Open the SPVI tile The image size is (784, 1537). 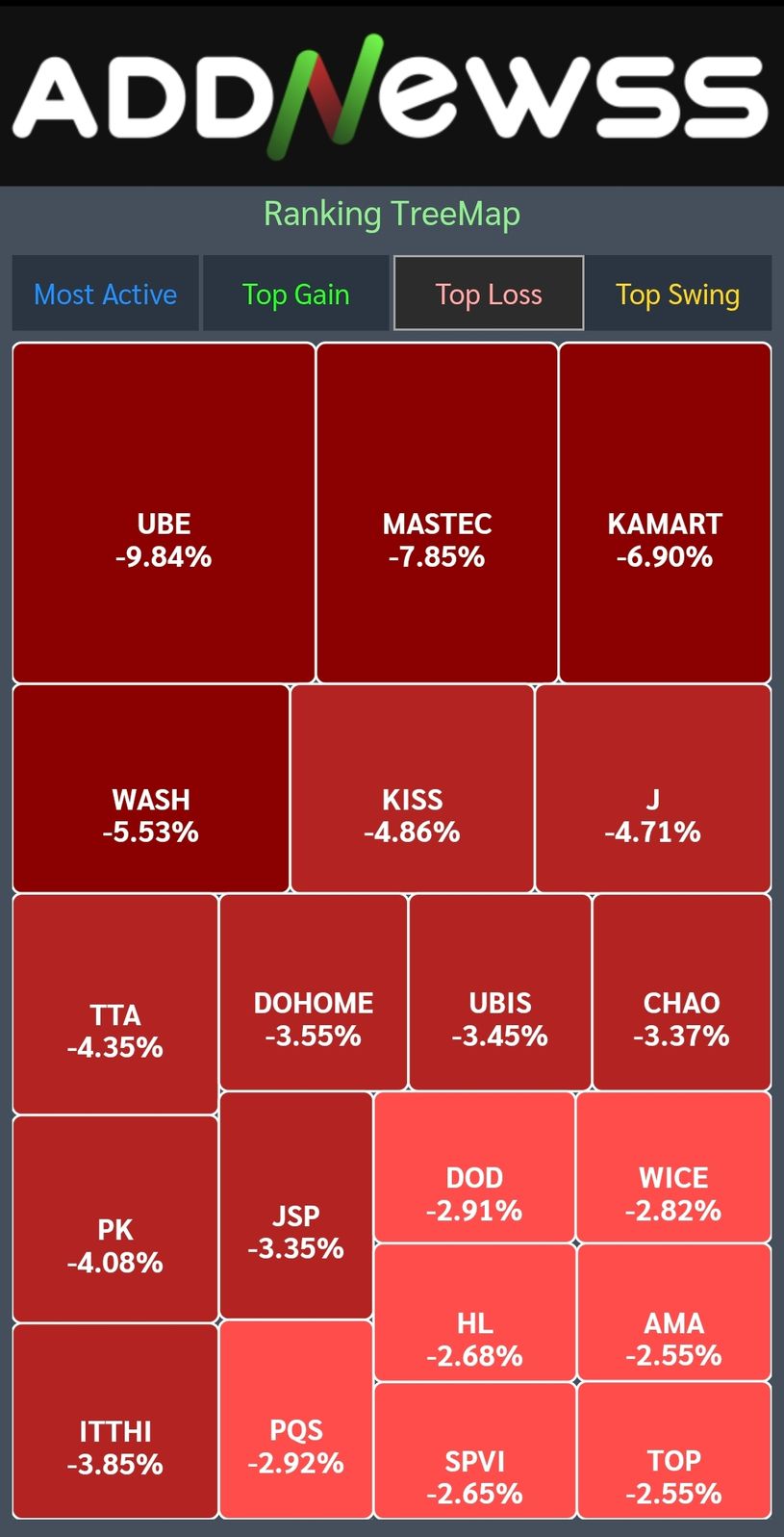click(474, 1450)
